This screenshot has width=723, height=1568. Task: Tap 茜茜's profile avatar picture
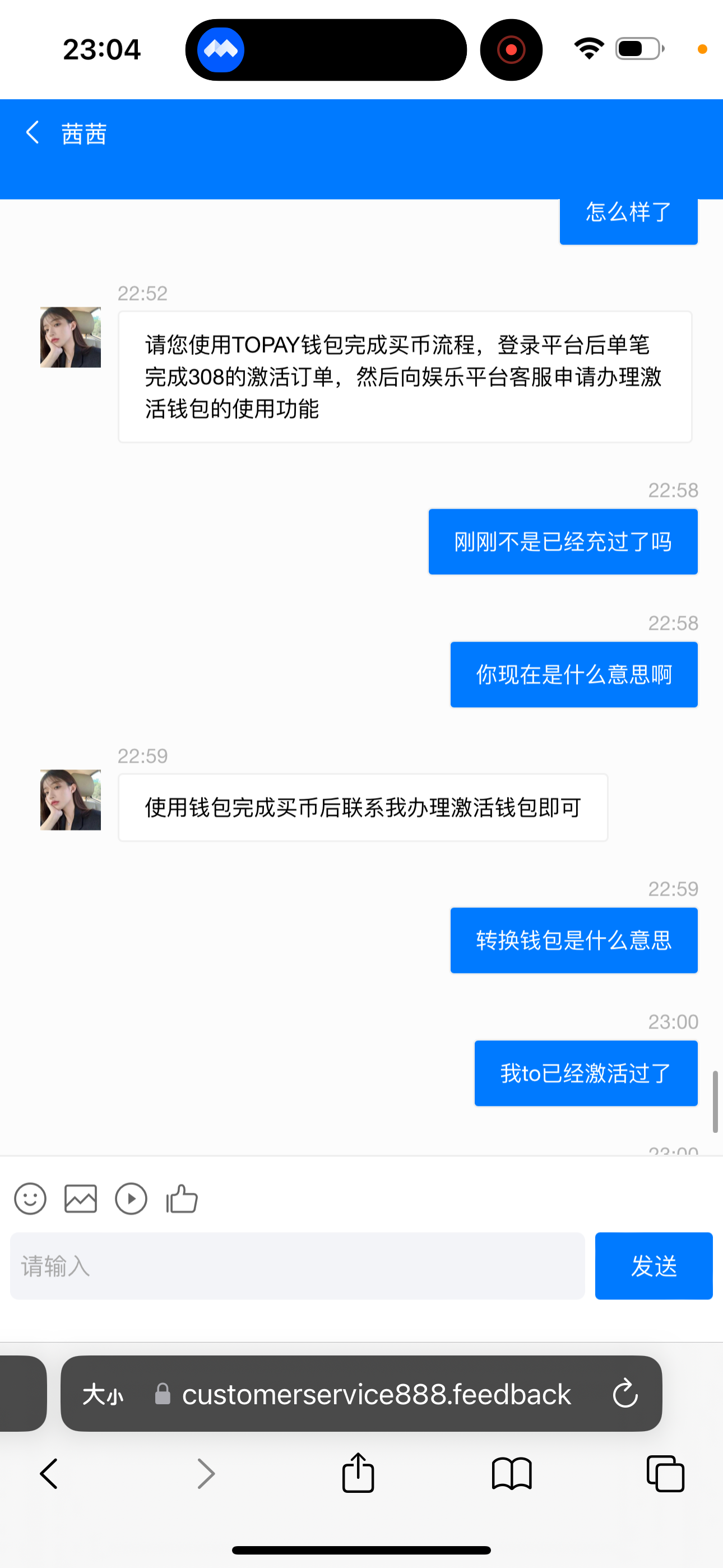[70, 337]
